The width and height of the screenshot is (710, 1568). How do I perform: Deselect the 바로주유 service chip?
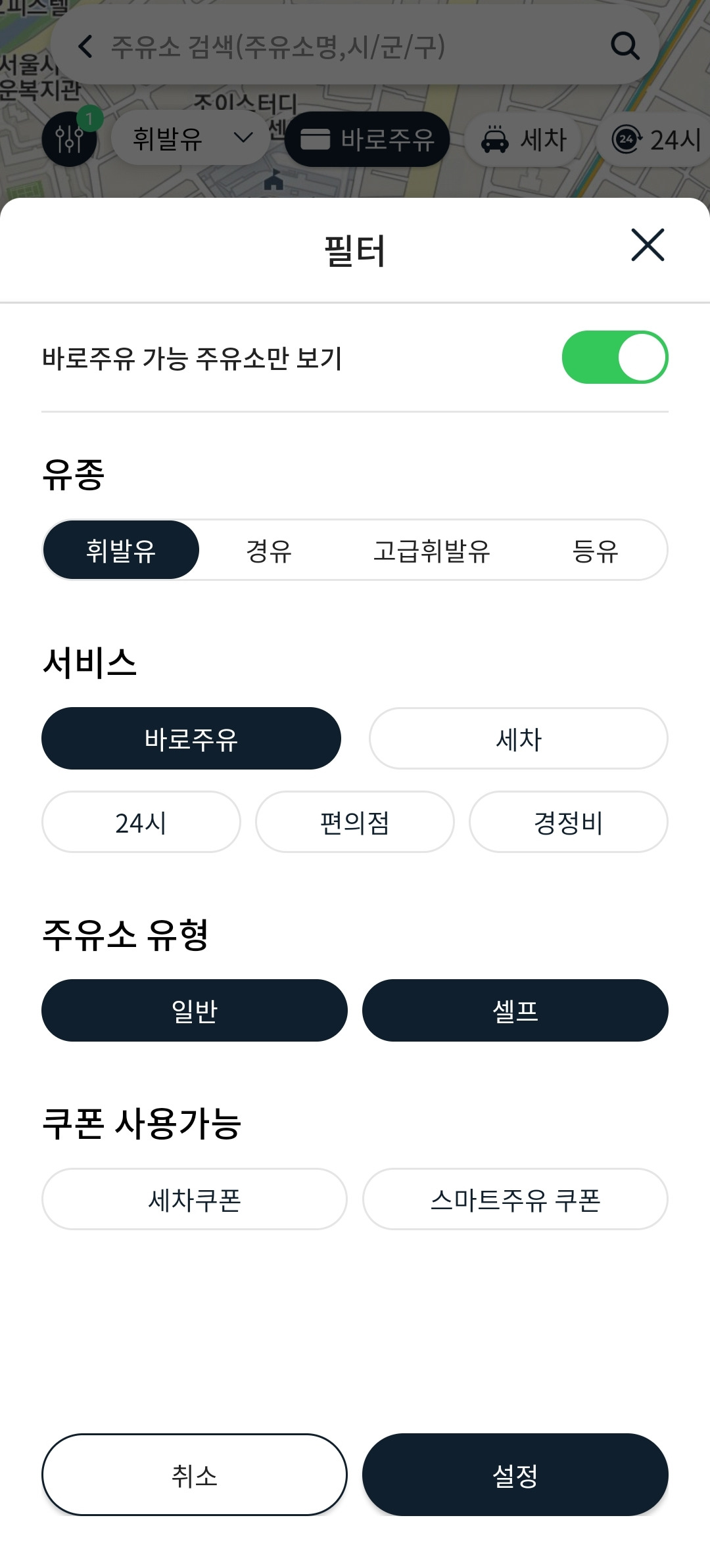click(191, 739)
